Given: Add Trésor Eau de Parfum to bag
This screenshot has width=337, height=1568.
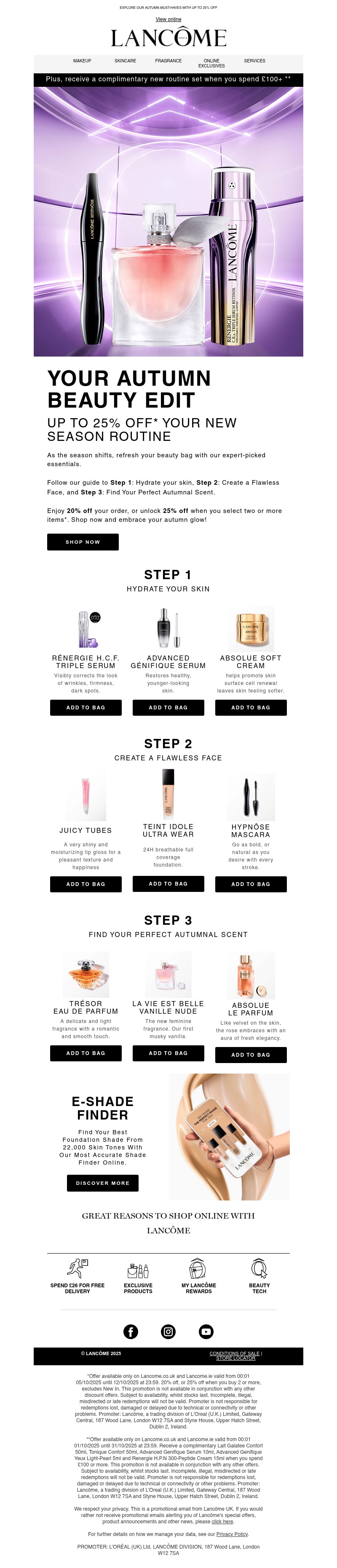Looking at the screenshot, I should 86,1053.
